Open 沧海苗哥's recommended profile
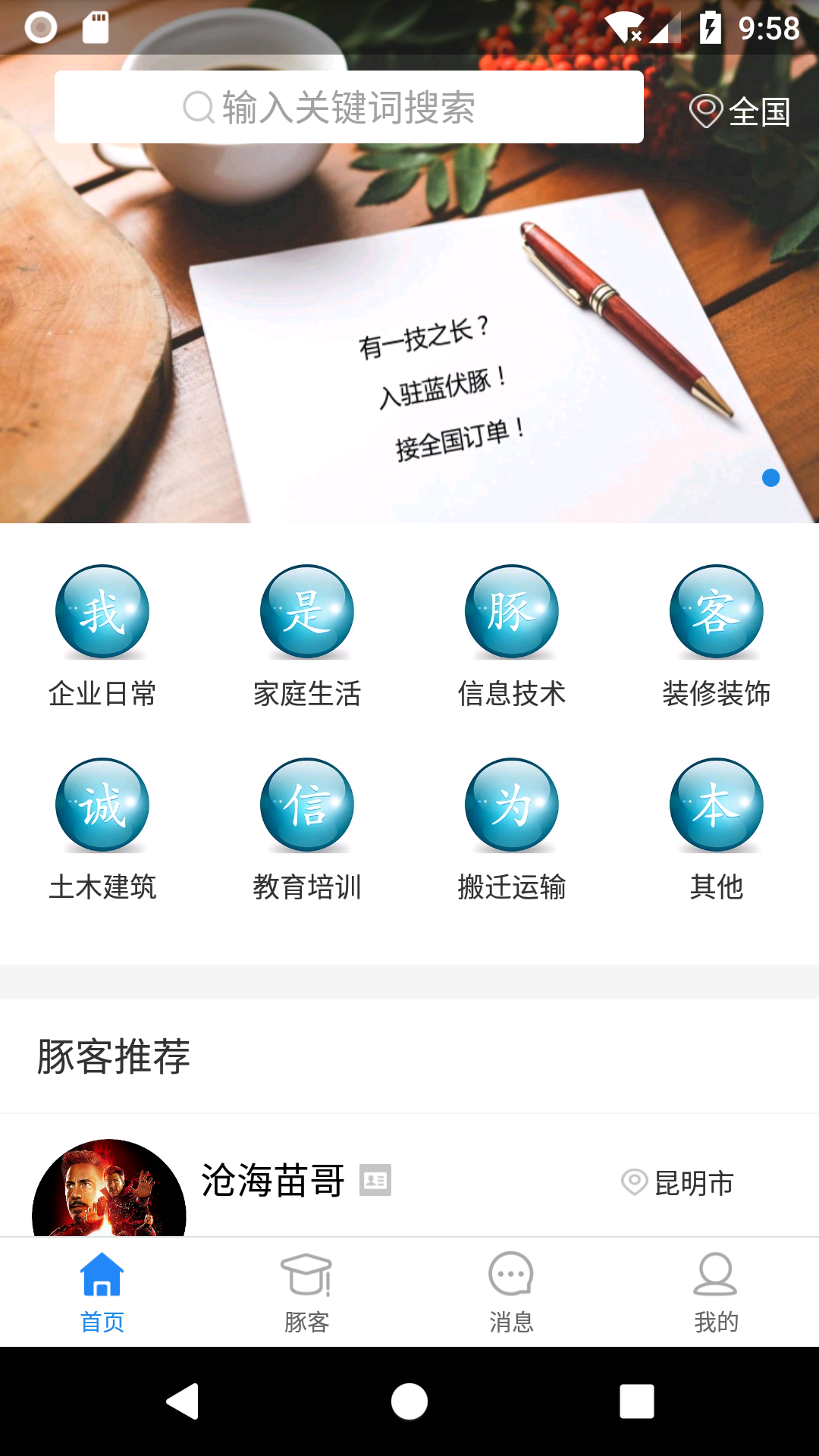 (273, 1181)
